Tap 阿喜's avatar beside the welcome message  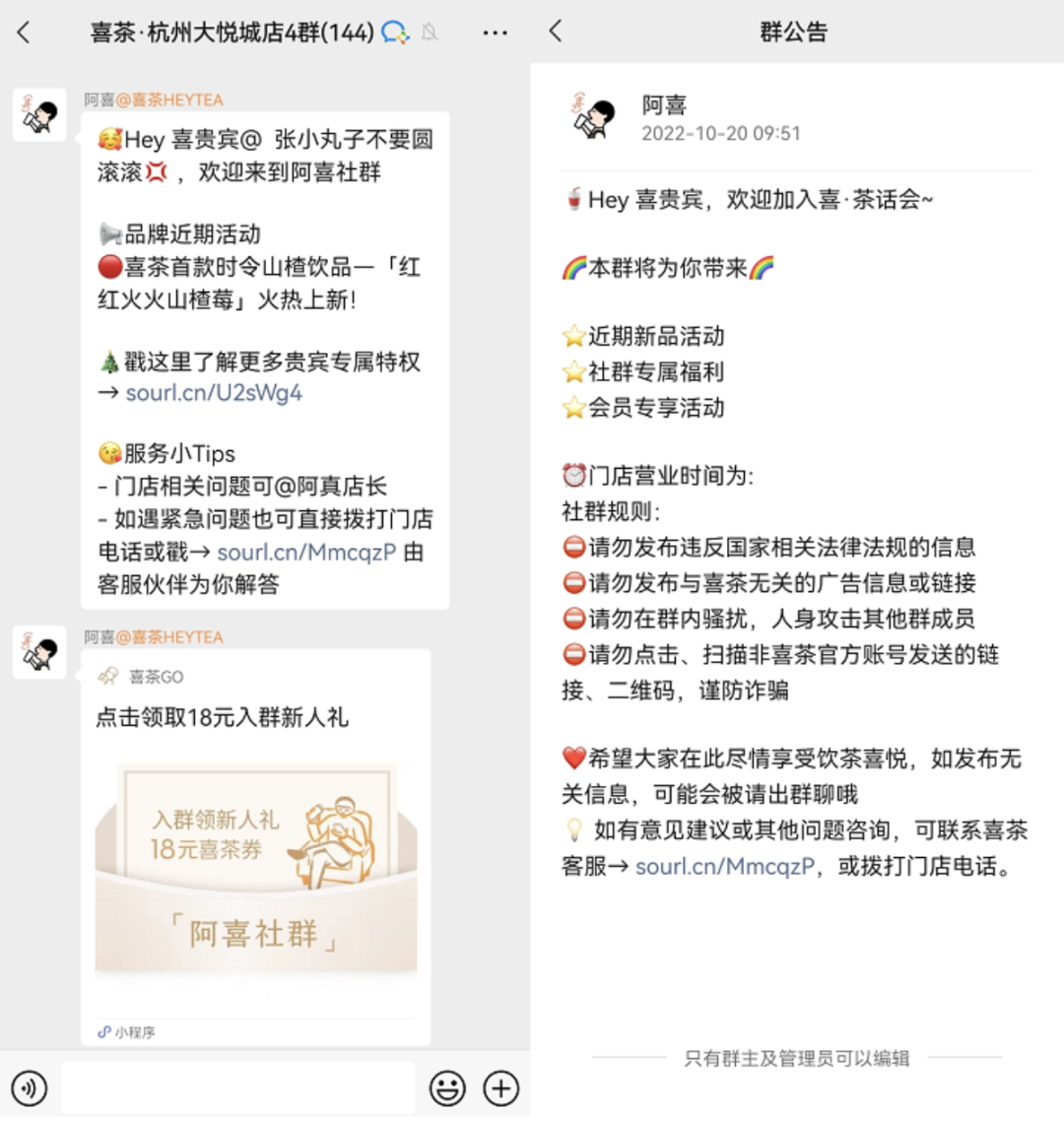click(39, 115)
